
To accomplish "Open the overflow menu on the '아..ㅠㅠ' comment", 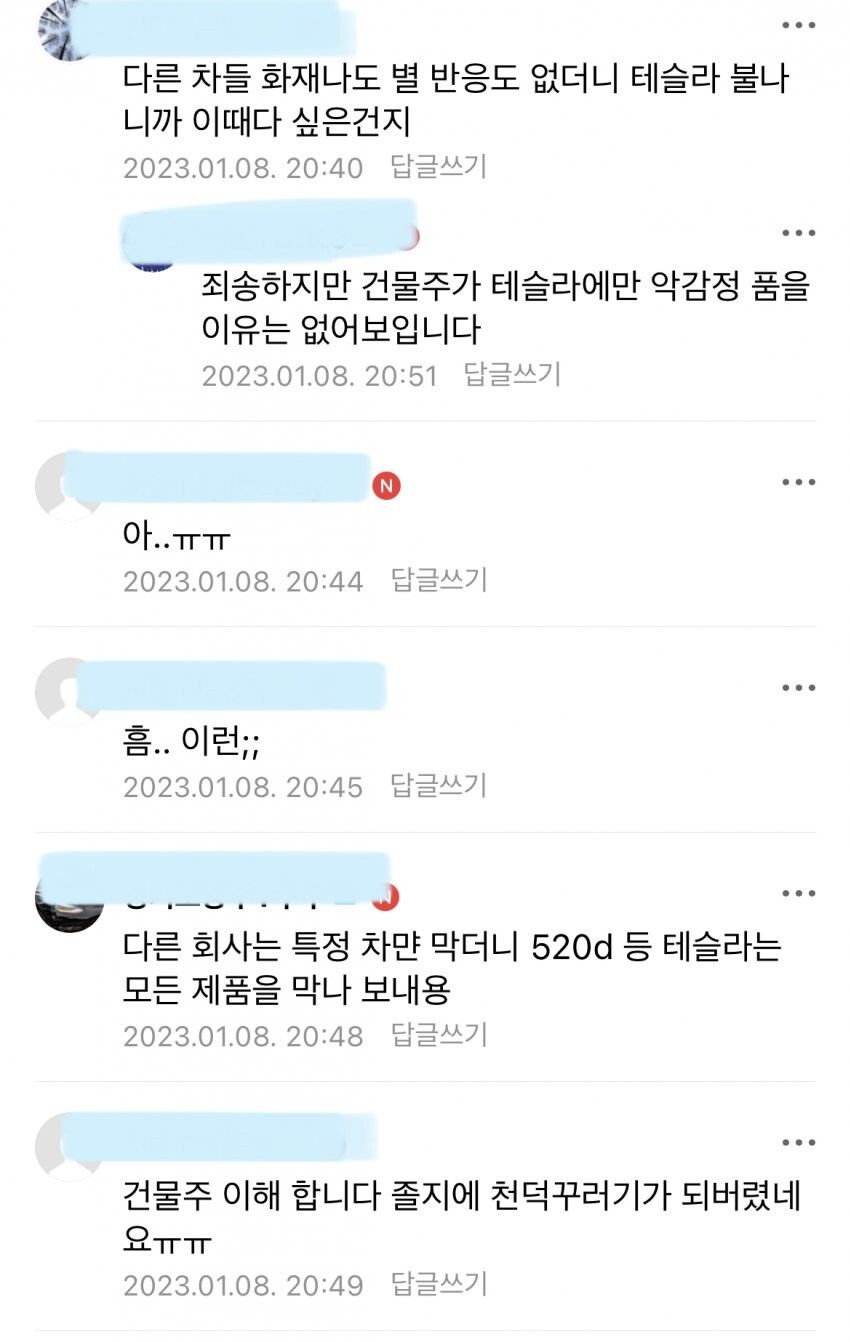I will tap(798, 483).
